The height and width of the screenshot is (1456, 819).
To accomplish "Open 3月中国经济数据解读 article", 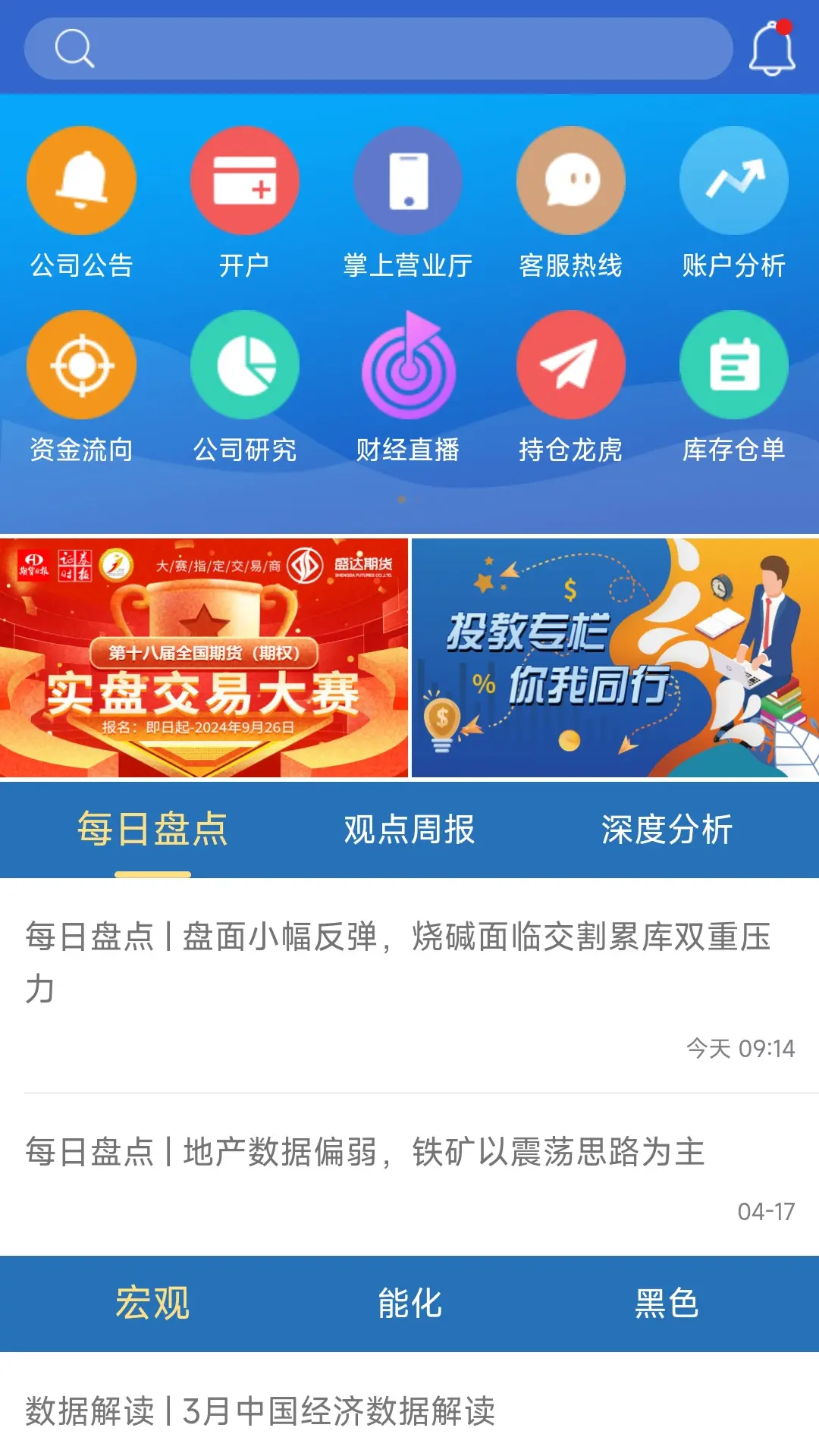I will tap(260, 1411).
